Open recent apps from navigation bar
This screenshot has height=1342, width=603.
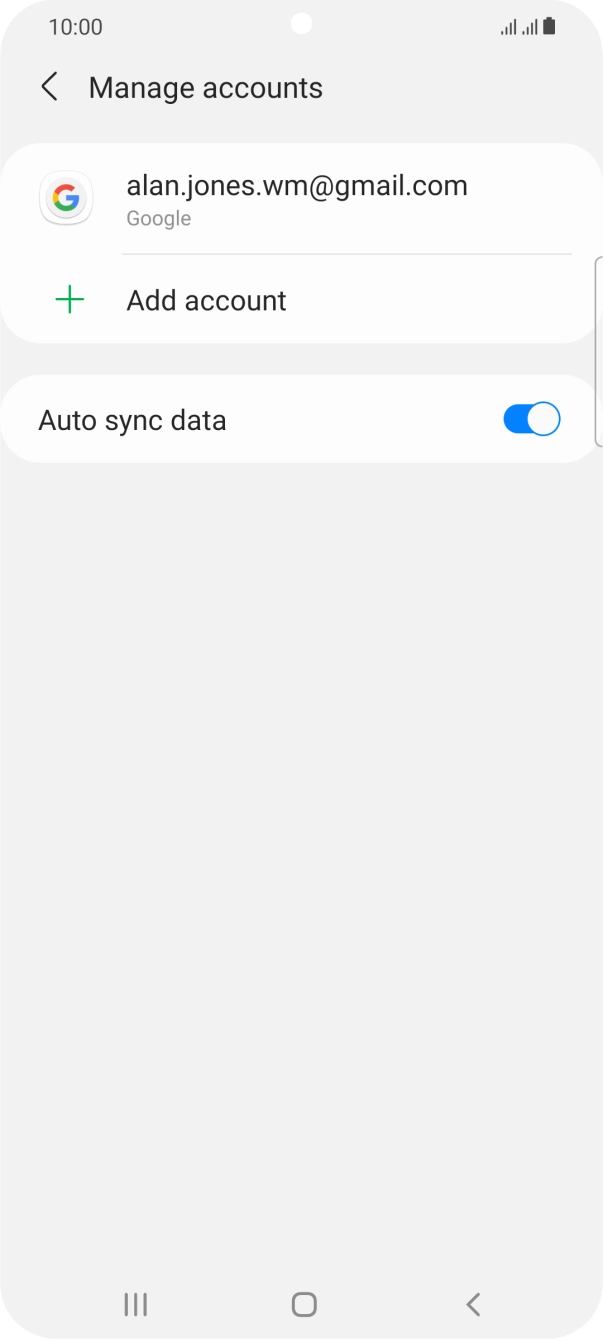[x=135, y=1304]
